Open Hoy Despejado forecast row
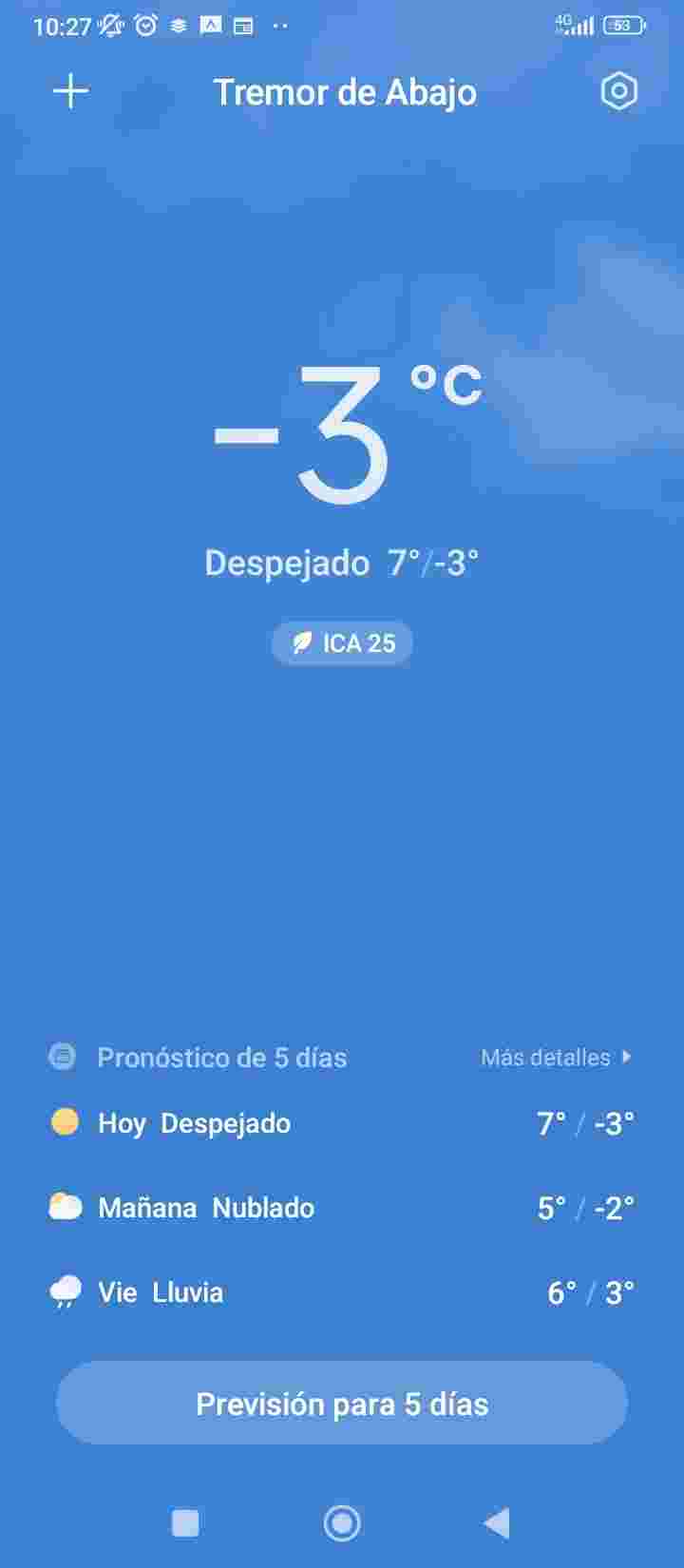 [342, 1123]
